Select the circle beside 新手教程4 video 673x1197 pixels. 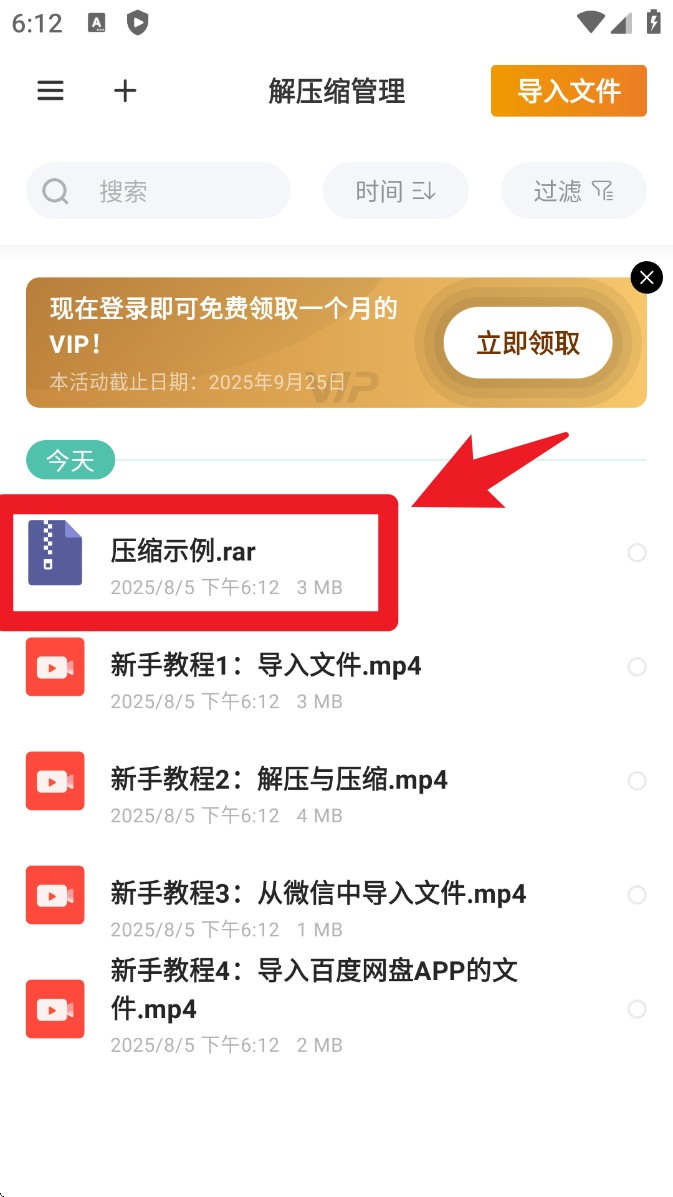[x=637, y=1009]
